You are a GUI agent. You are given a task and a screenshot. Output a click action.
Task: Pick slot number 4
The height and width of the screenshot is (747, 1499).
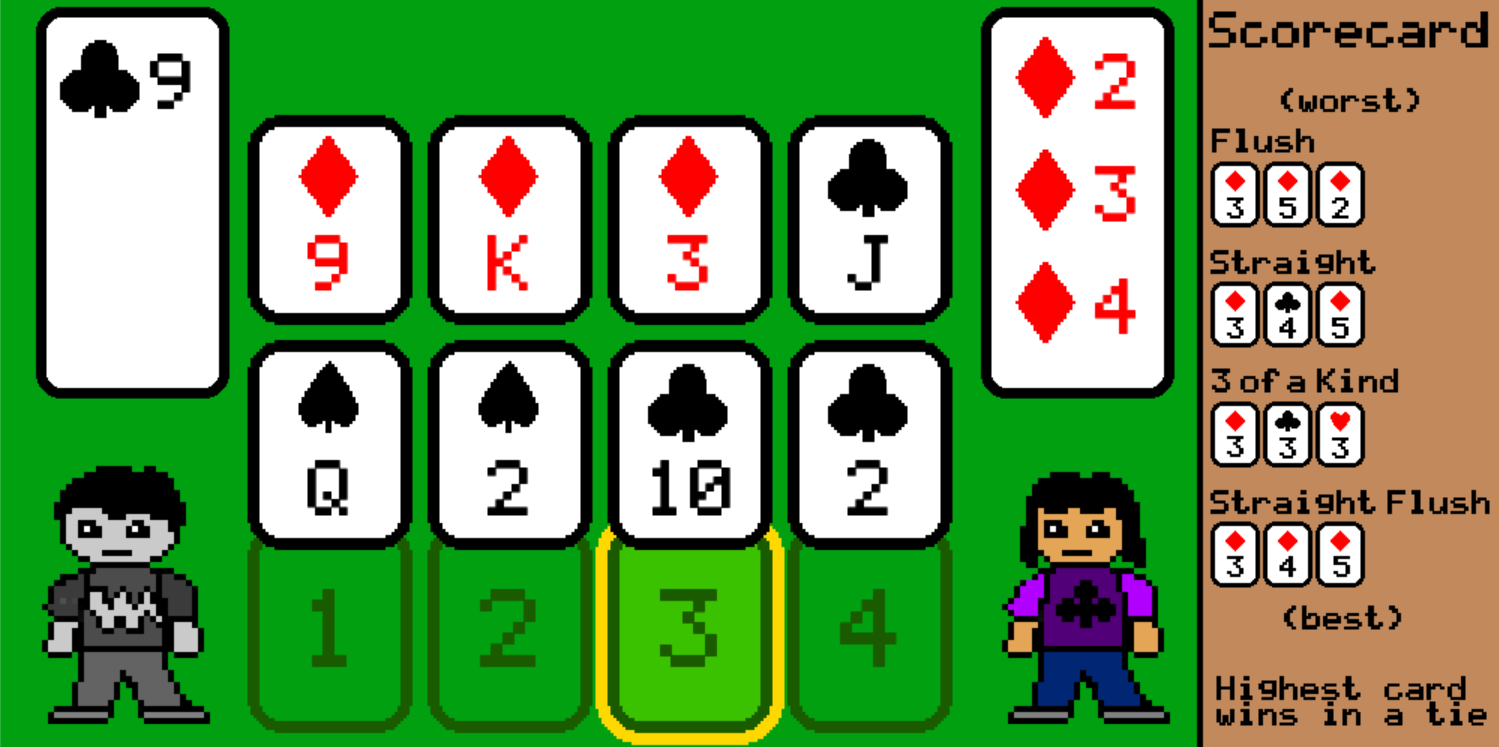[870, 632]
